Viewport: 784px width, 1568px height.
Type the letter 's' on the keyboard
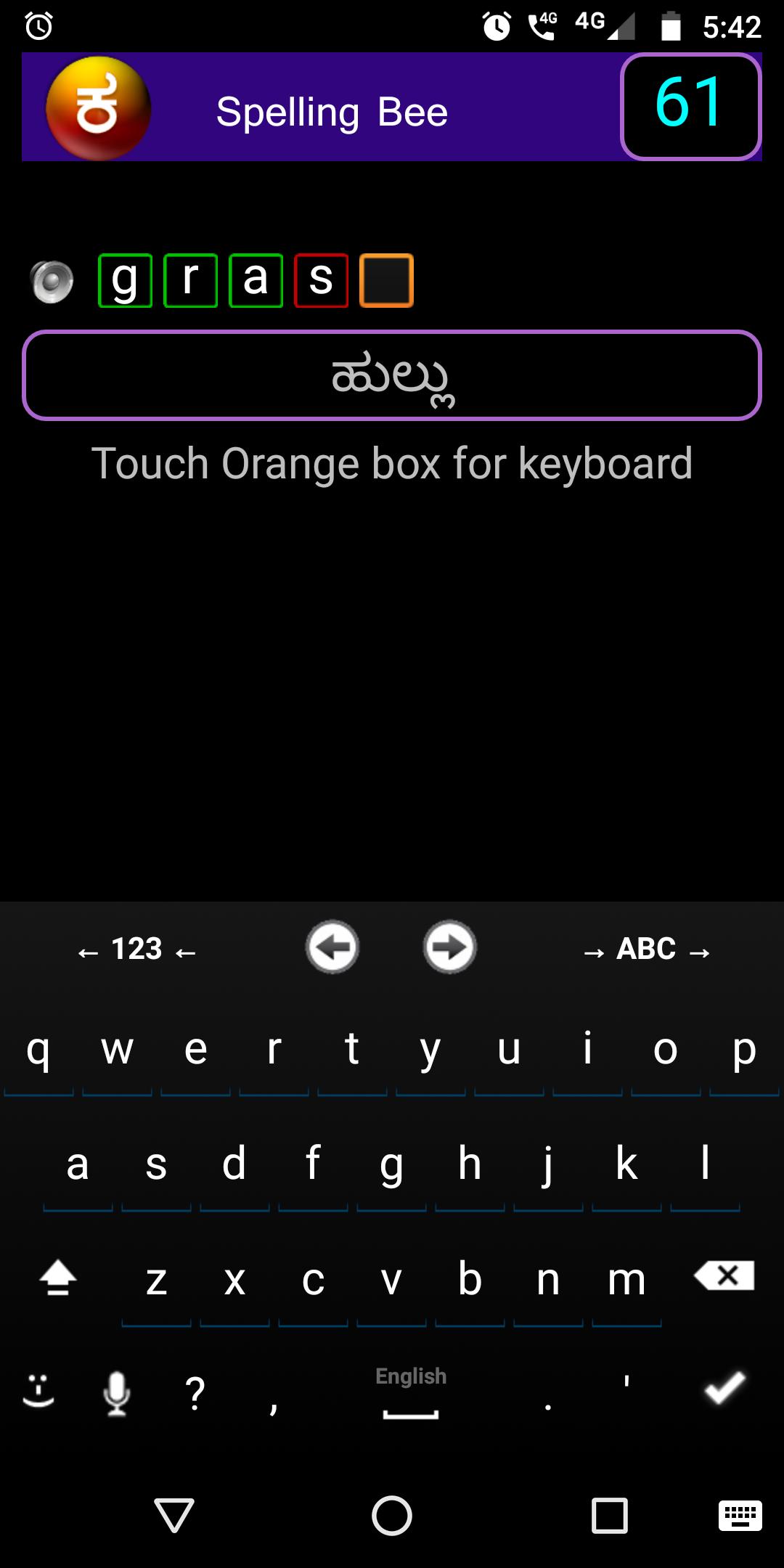(x=156, y=1164)
